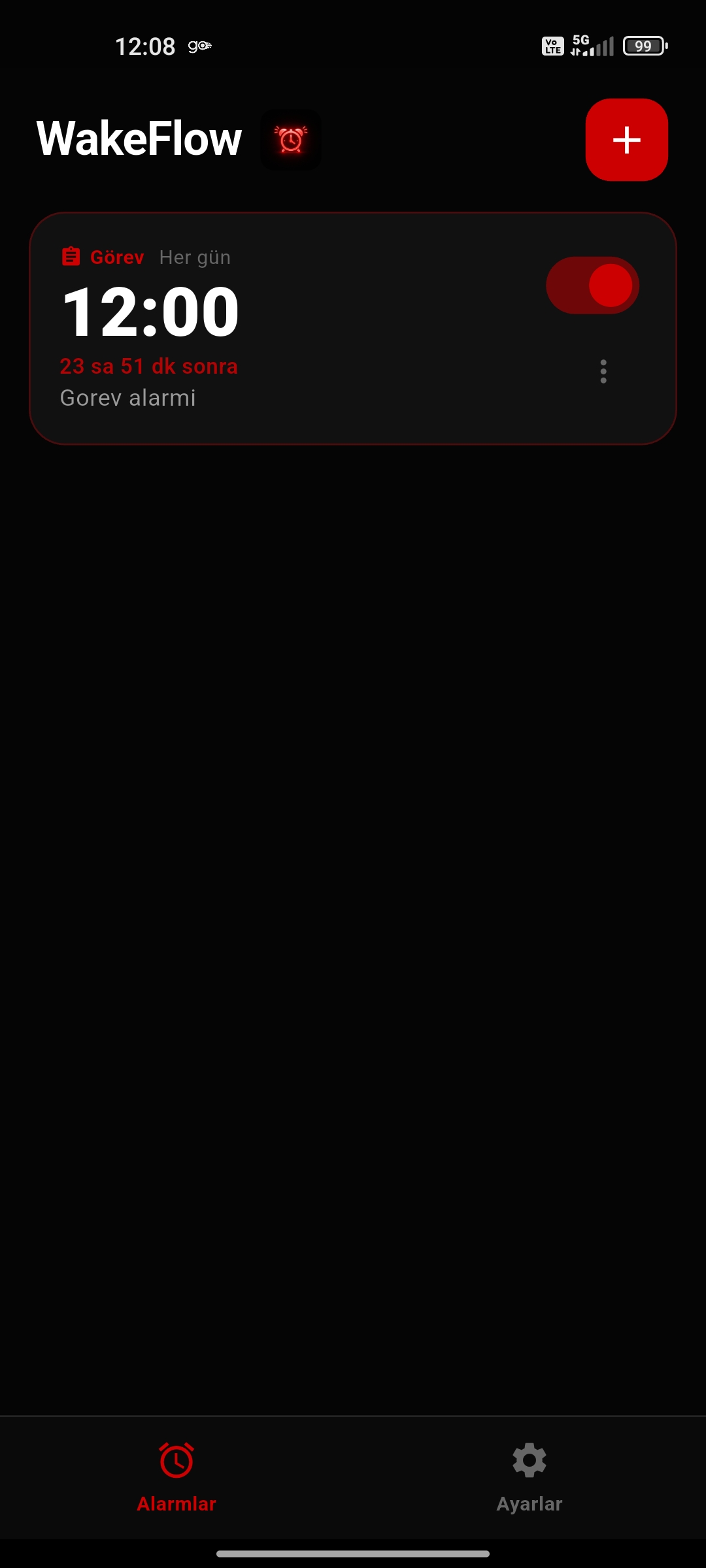The width and height of the screenshot is (706, 1568).
Task: Turn off the 12:00 alarm switch
Action: (592, 286)
